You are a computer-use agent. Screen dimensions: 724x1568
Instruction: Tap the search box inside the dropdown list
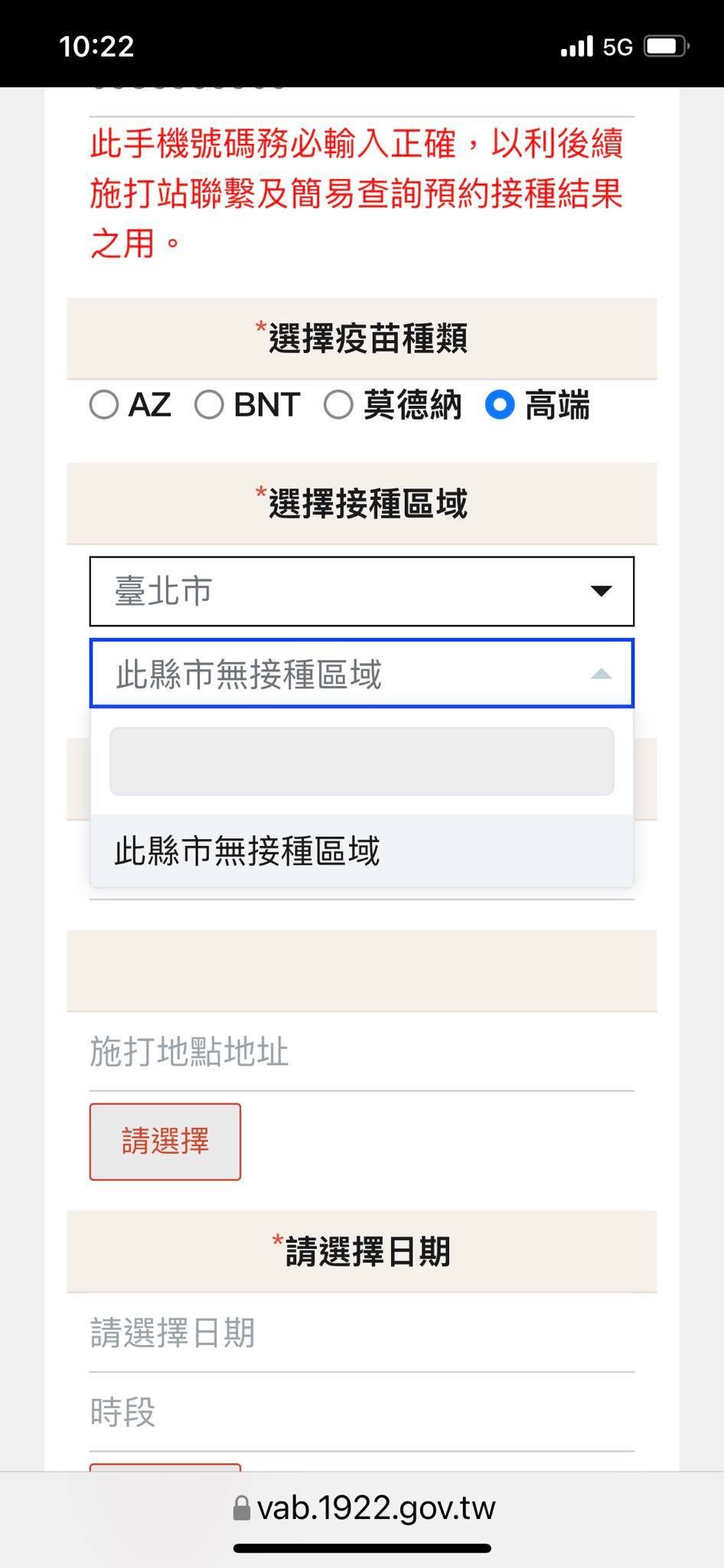(361, 761)
